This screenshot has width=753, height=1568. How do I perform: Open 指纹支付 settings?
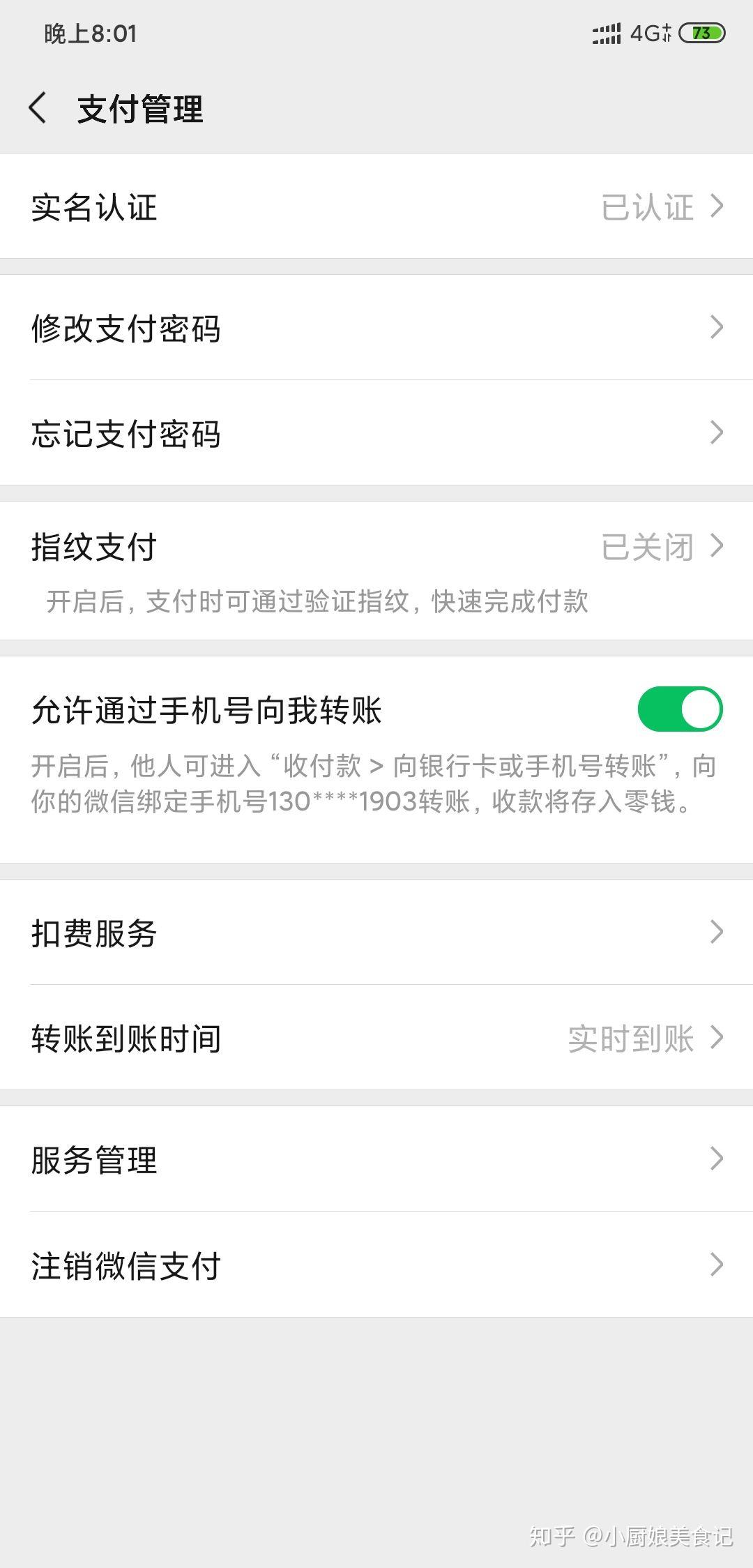tap(376, 548)
